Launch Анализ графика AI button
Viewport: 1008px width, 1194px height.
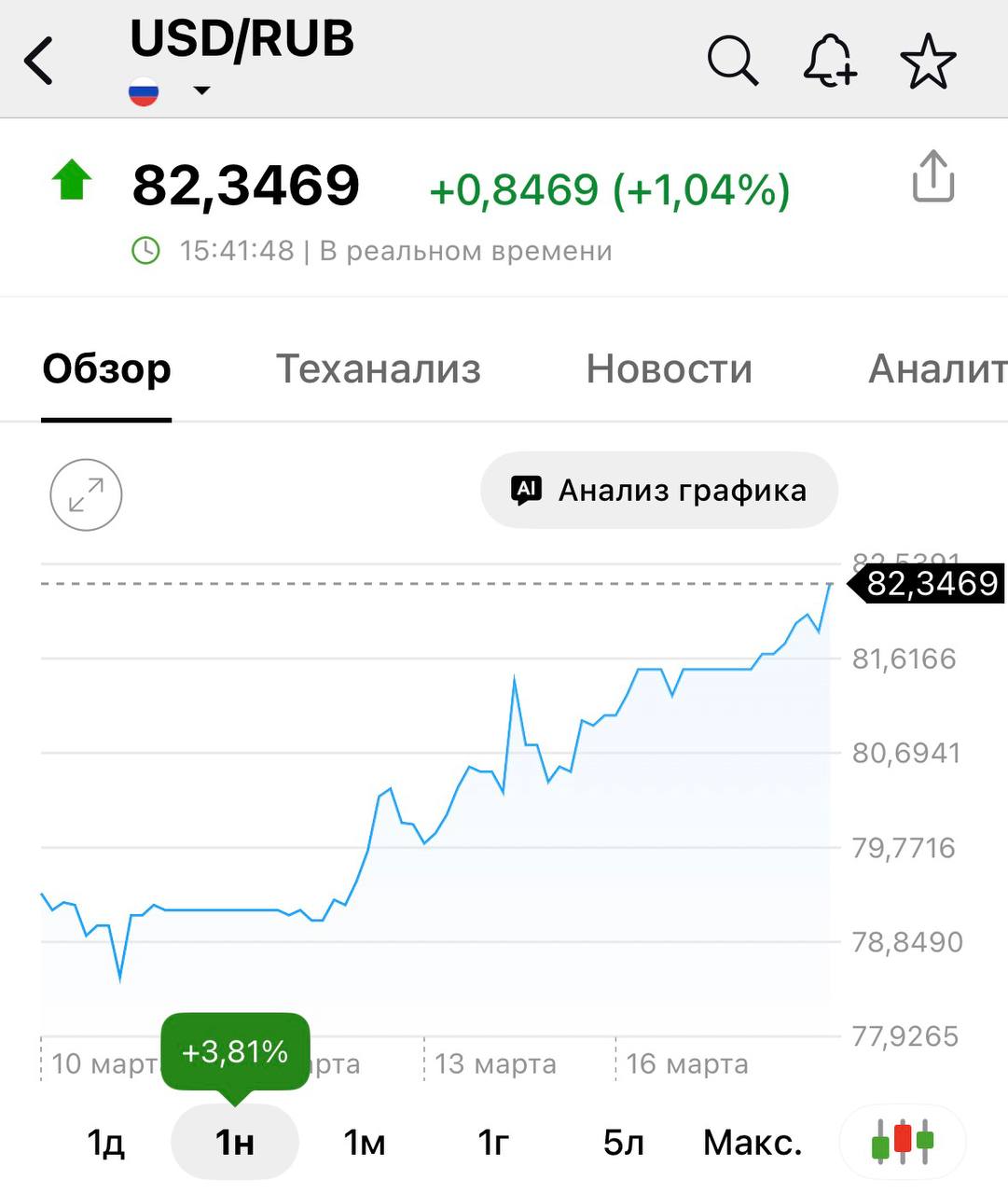pos(659,491)
